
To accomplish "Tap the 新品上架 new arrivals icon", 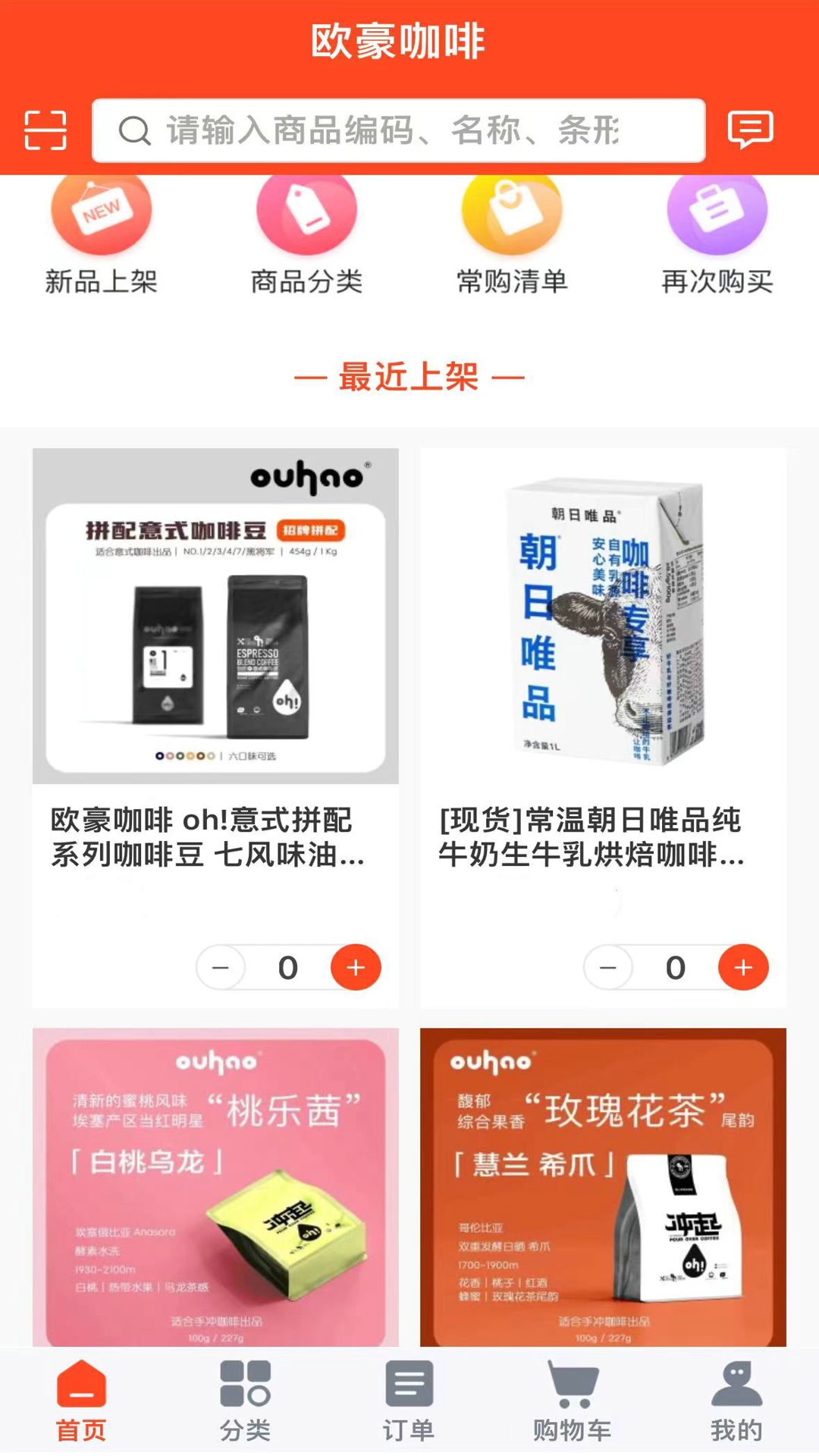I will [x=101, y=220].
